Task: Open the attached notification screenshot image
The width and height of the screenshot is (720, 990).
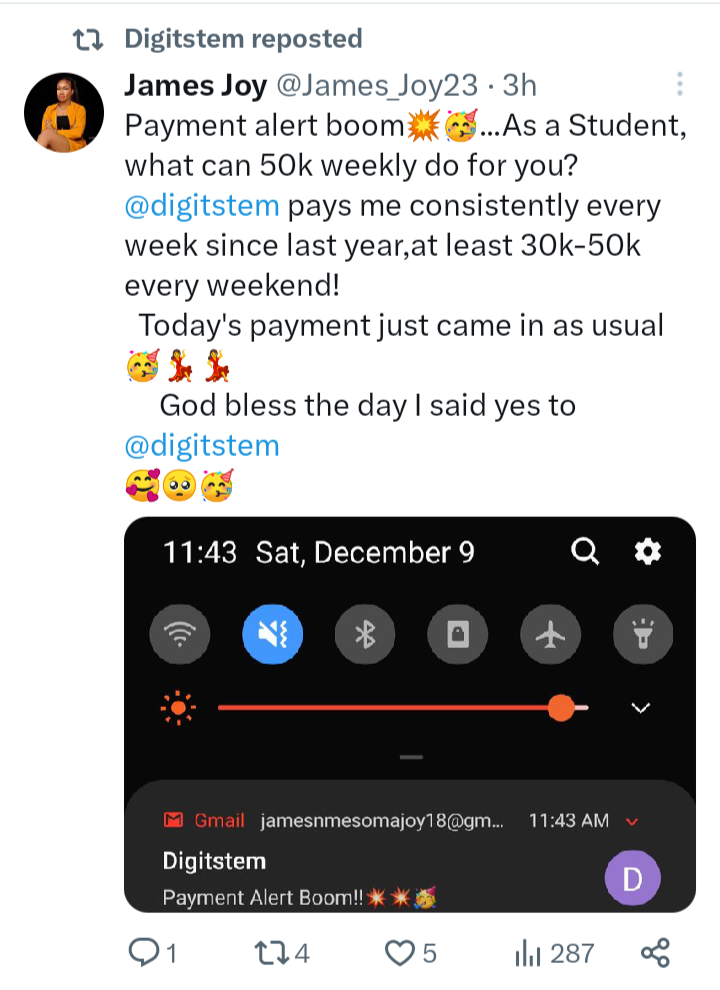Action: [410, 714]
